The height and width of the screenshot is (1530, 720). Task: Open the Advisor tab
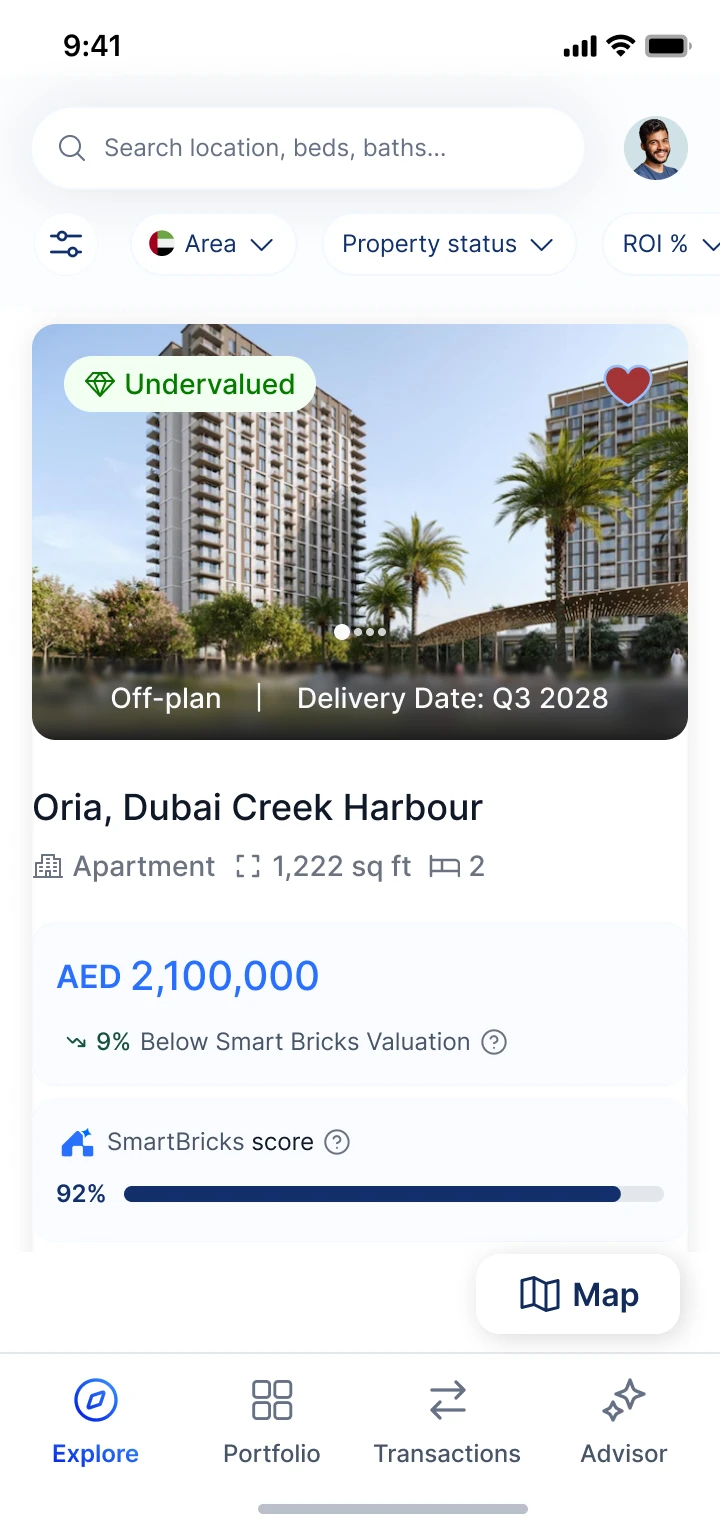624,1421
